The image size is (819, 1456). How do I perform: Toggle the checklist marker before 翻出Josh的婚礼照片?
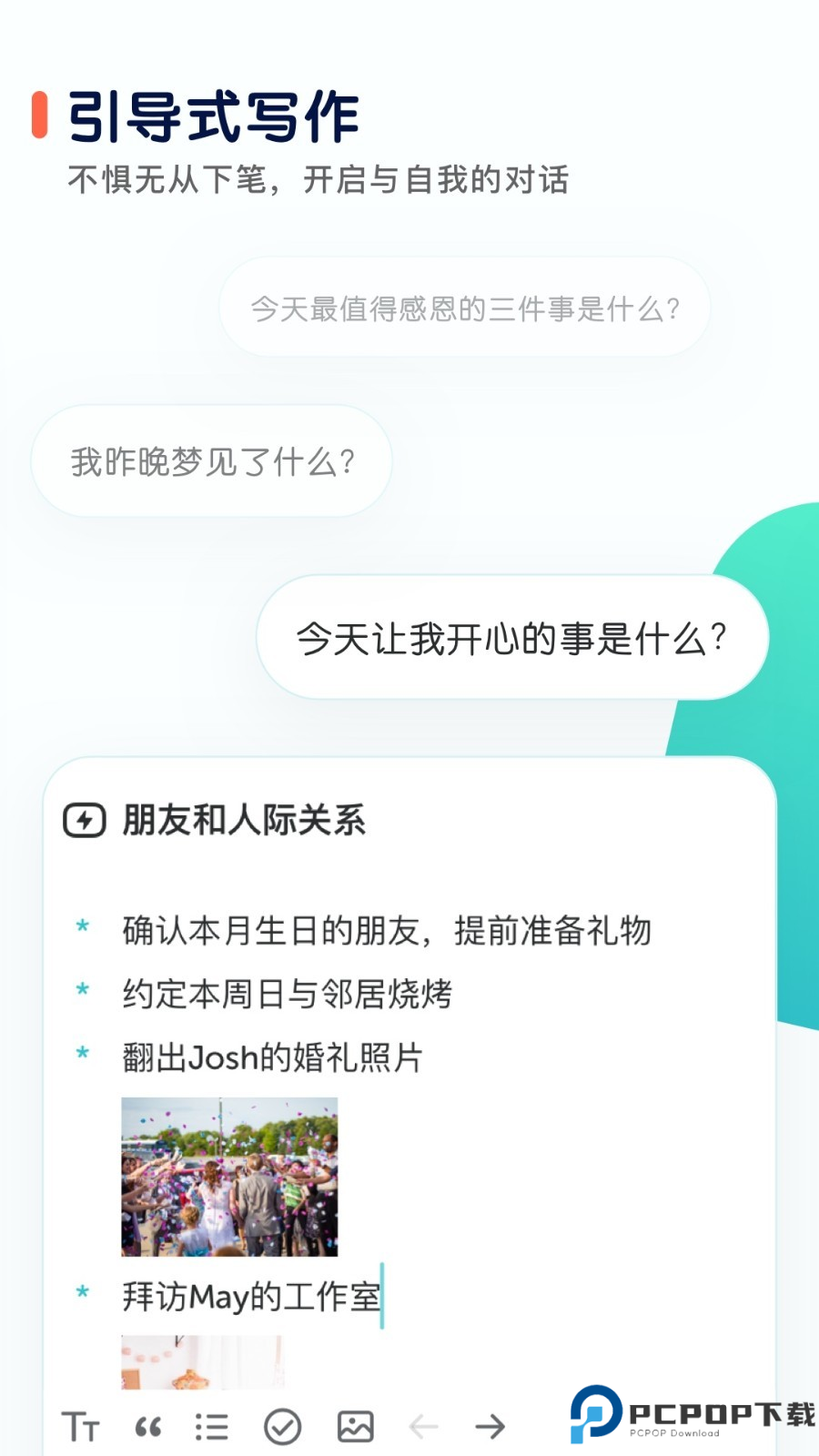click(x=83, y=1055)
